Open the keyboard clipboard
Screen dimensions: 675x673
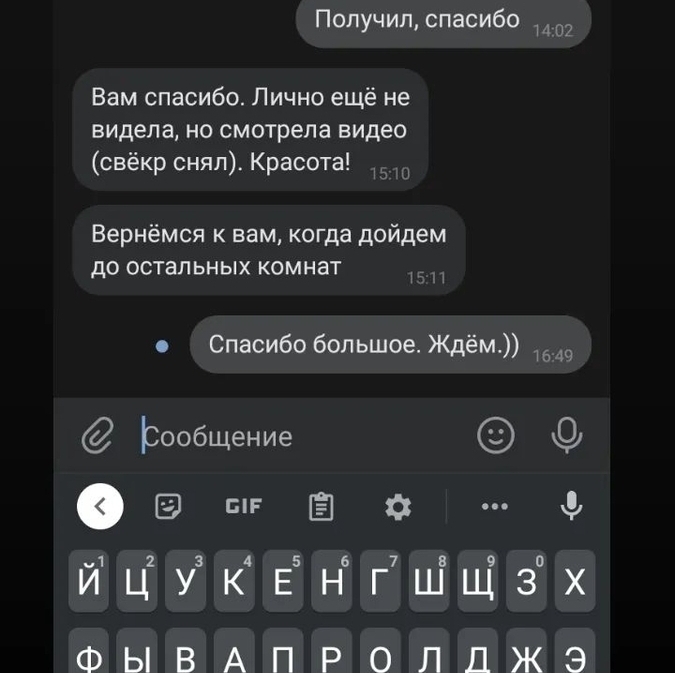tap(321, 507)
